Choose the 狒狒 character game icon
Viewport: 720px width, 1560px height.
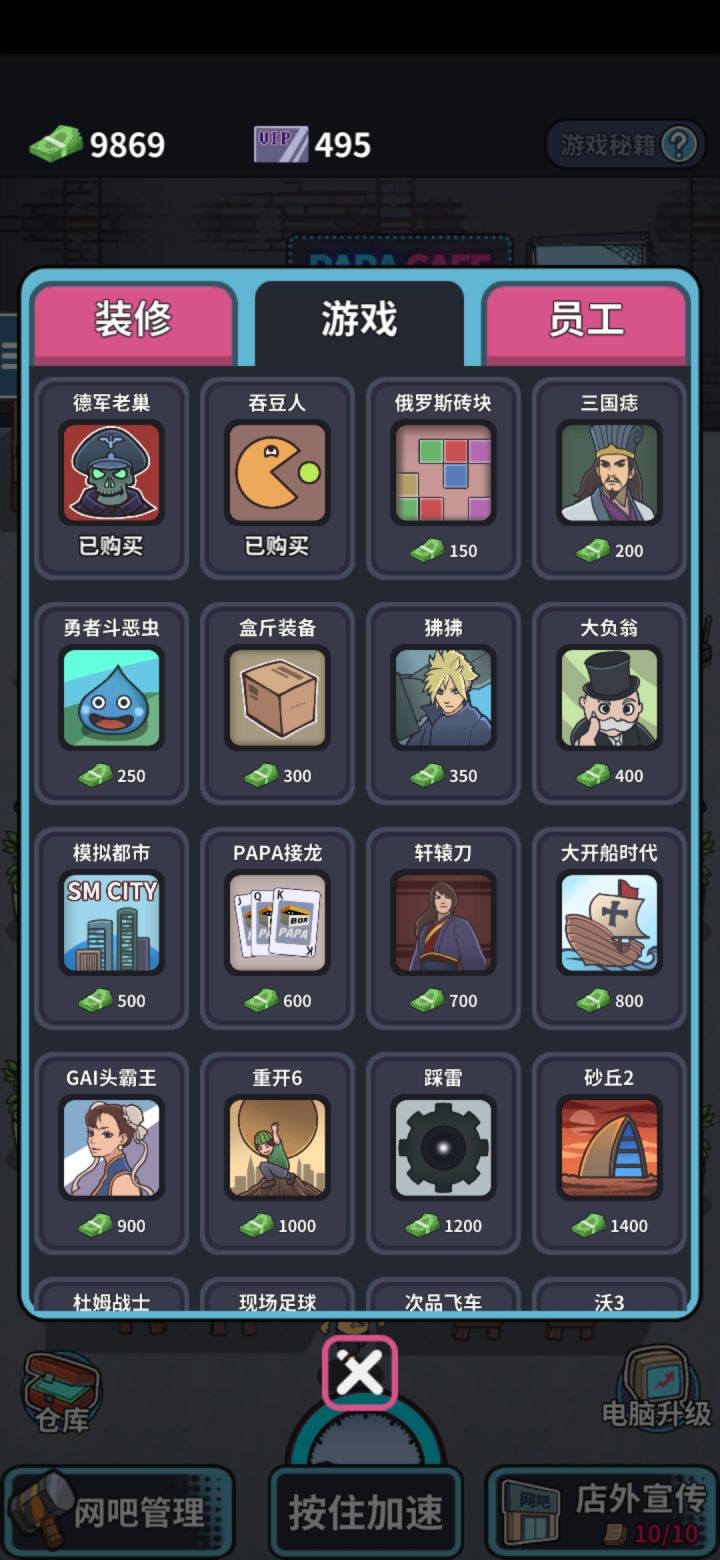coord(443,697)
